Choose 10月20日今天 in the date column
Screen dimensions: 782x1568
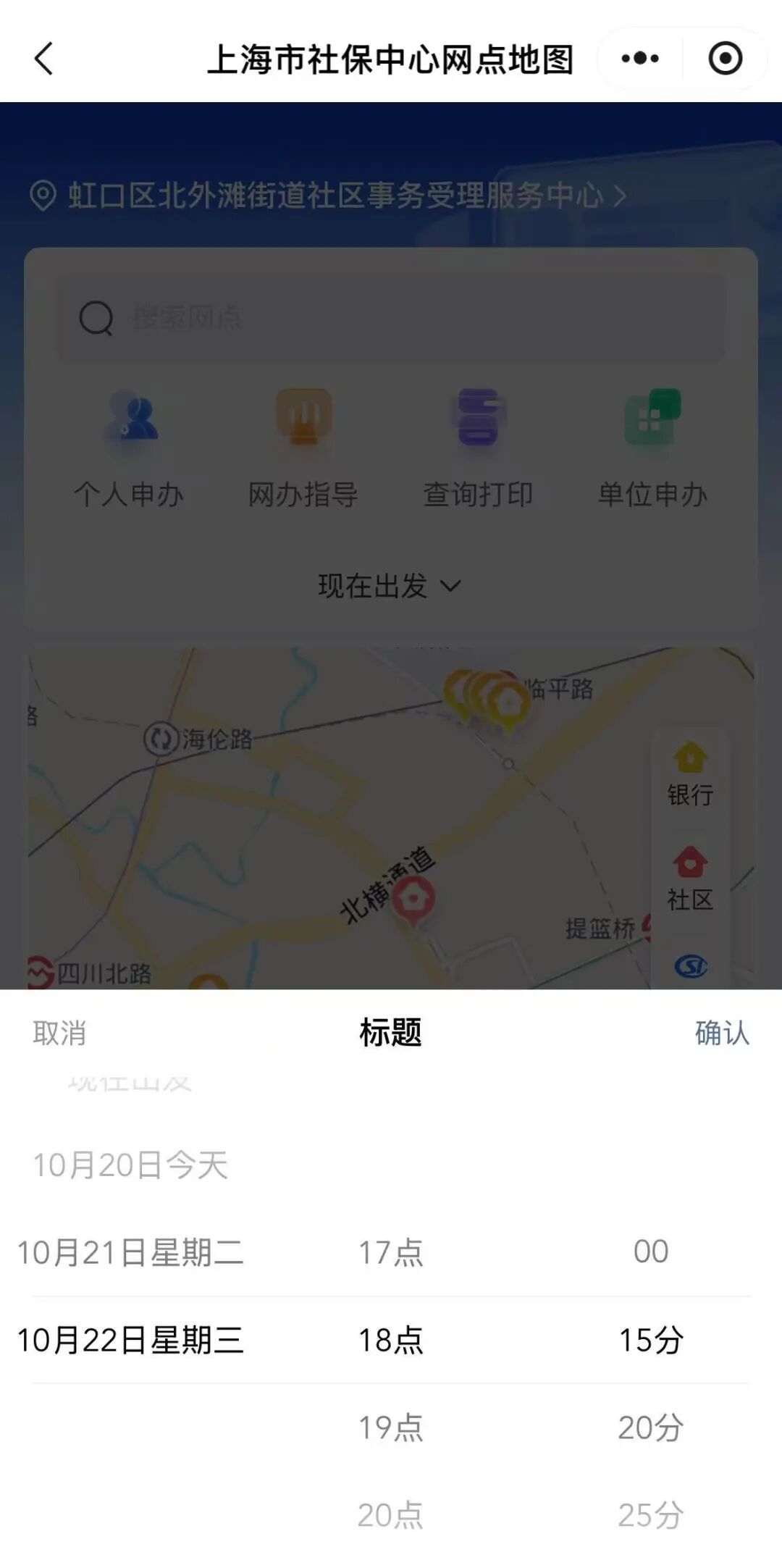[x=130, y=1165]
